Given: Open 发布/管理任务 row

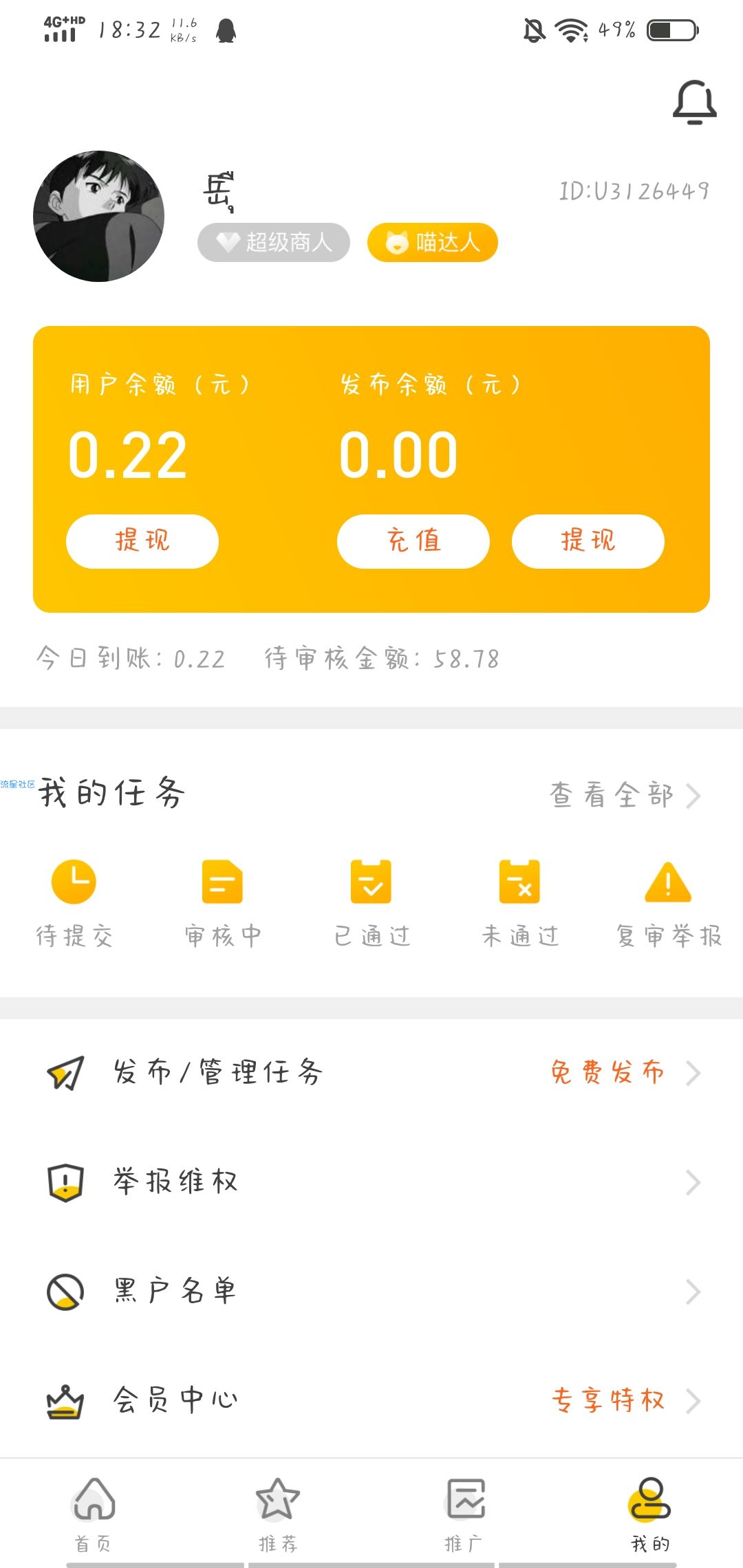Looking at the screenshot, I should 371,1073.
